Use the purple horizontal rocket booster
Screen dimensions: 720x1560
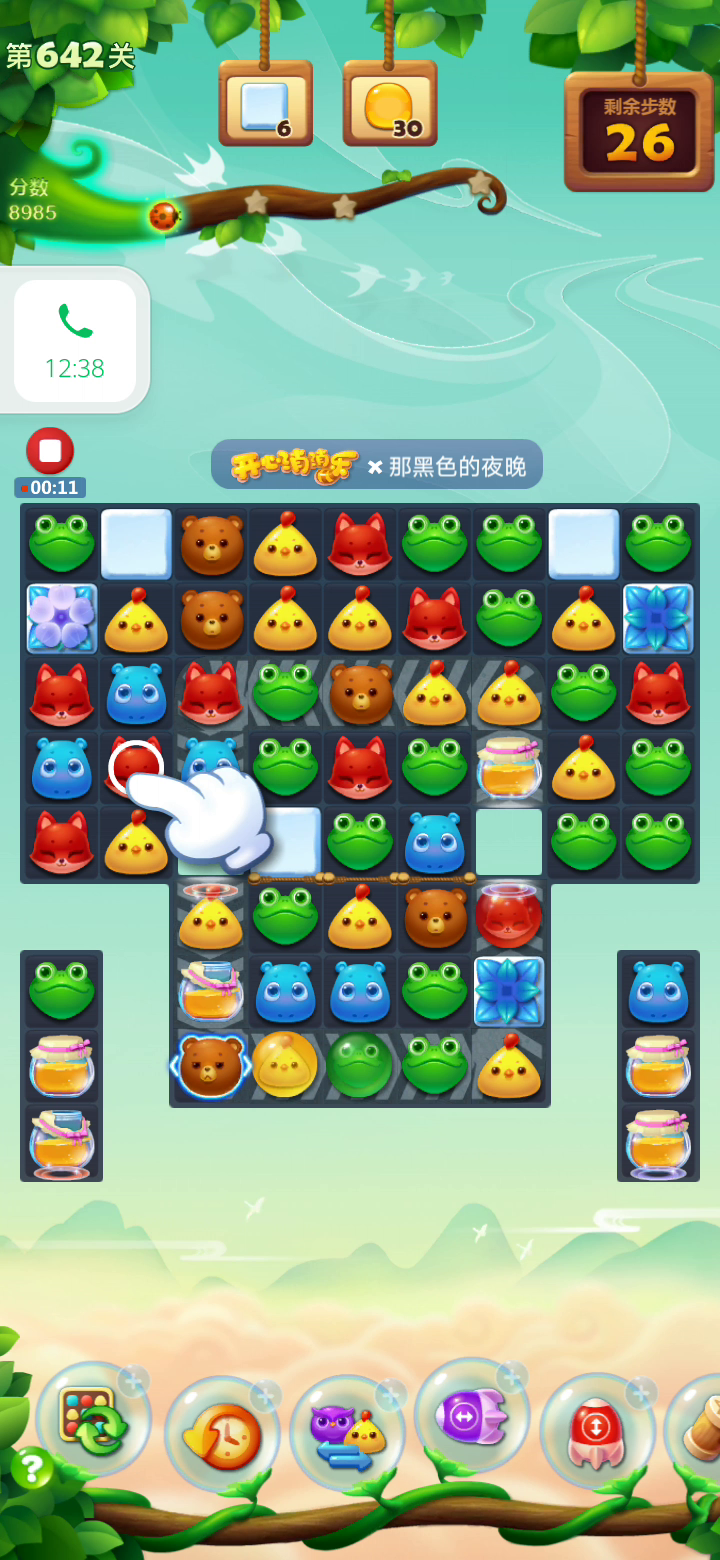click(471, 1415)
